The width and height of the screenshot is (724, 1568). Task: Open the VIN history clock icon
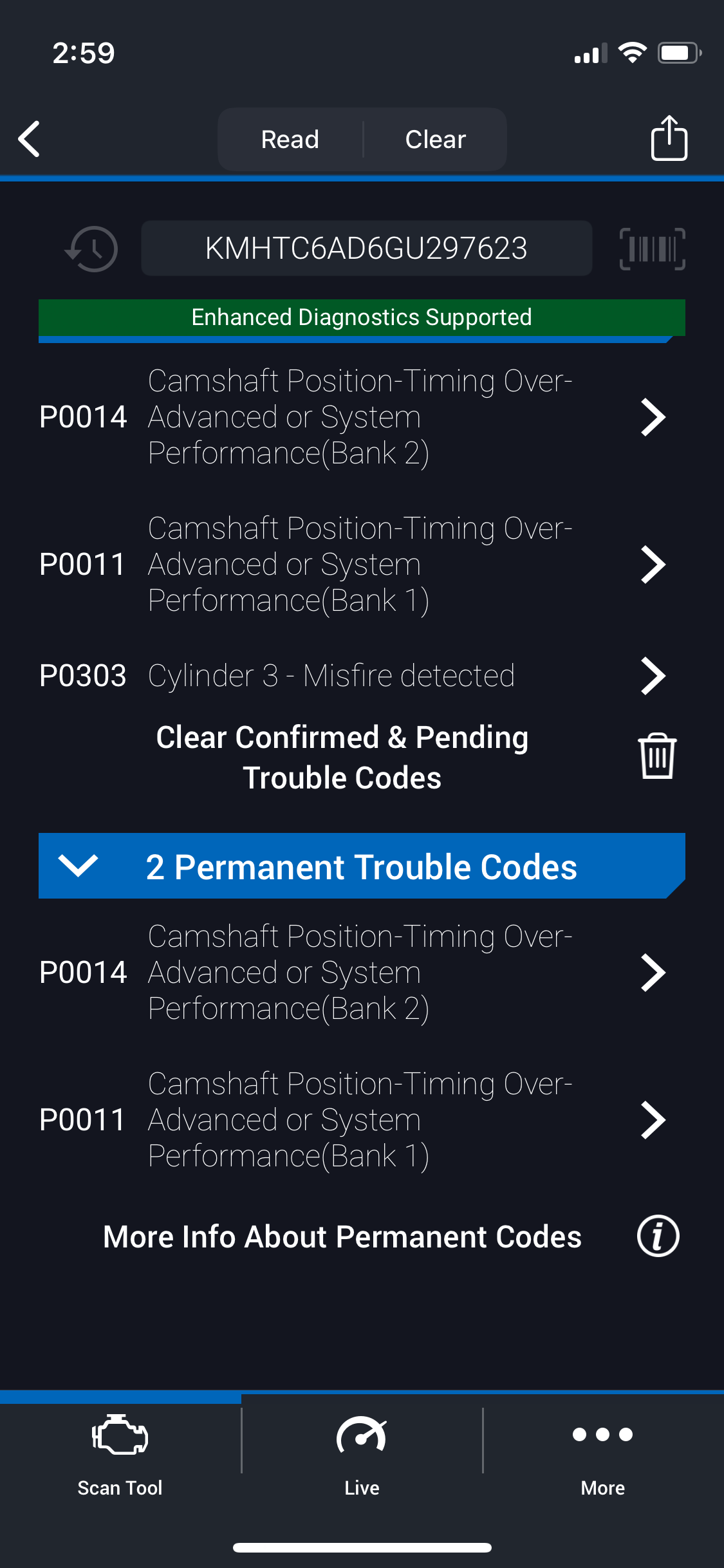coord(92,248)
